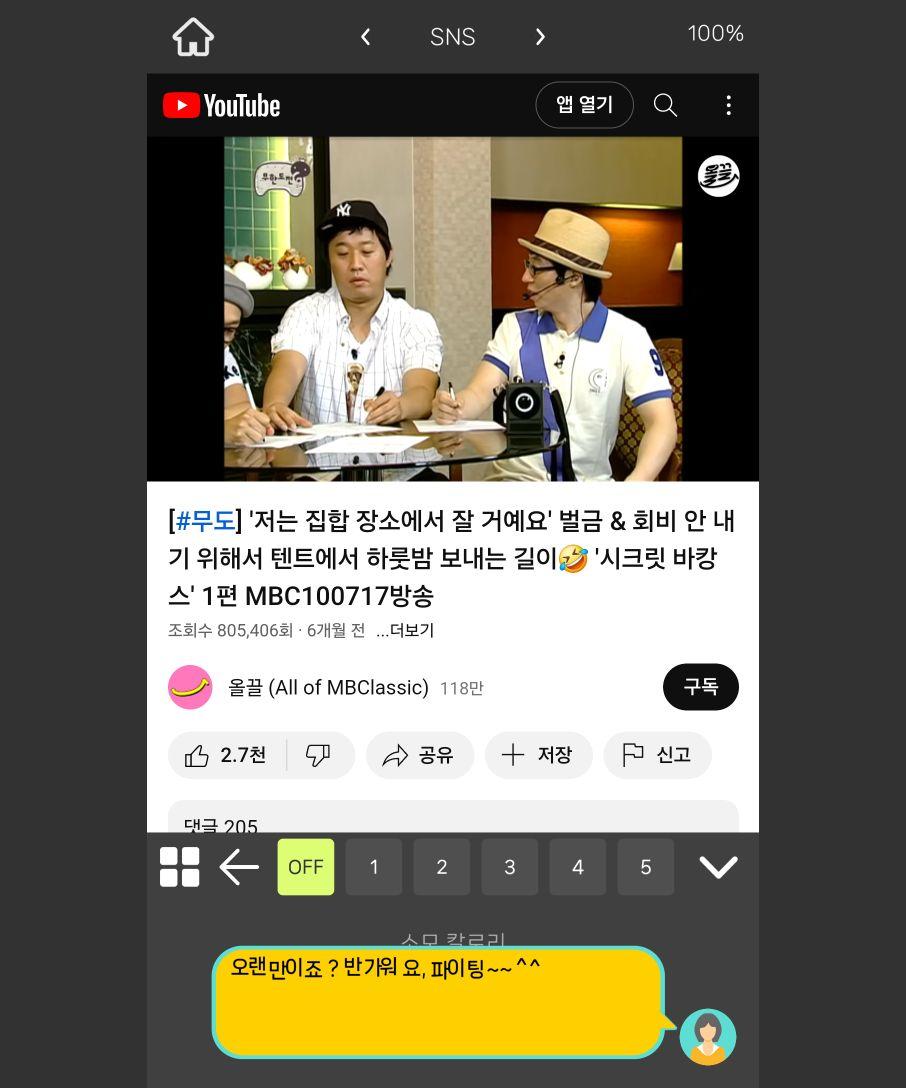
Task: Share the video with 공유
Action: click(420, 755)
